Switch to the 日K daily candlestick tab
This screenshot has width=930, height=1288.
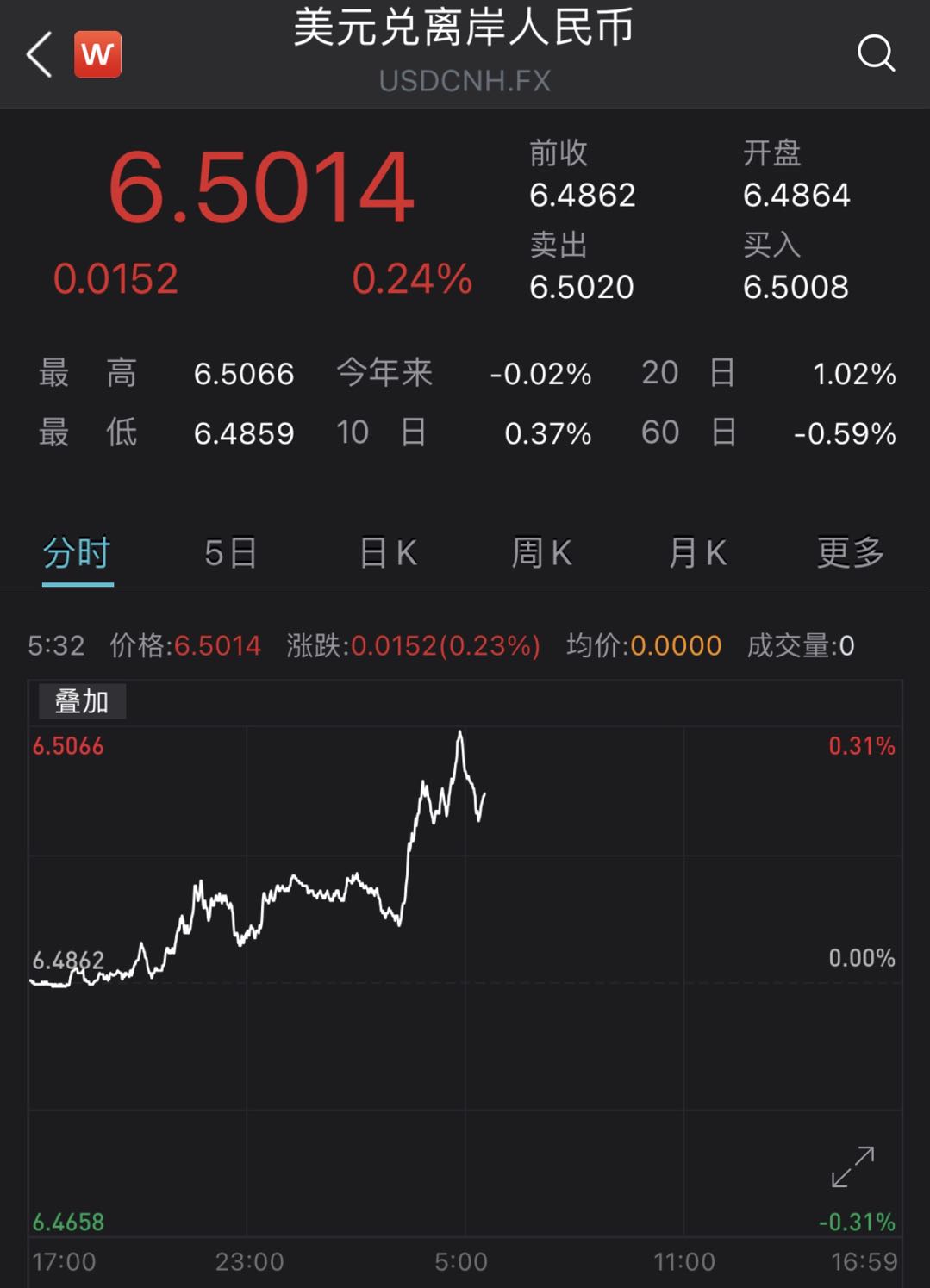pos(387,553)
